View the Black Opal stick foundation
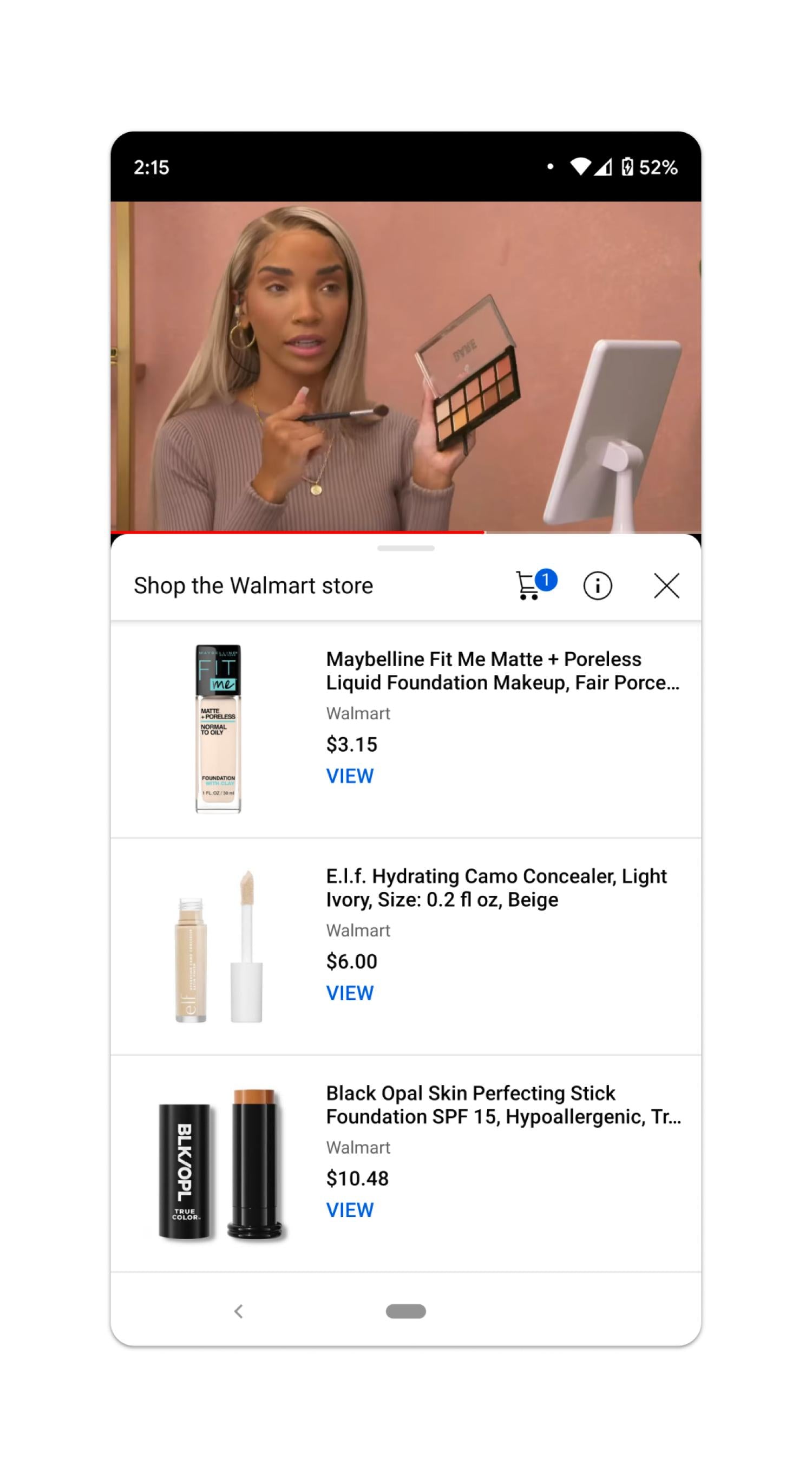 [350, 1210]
